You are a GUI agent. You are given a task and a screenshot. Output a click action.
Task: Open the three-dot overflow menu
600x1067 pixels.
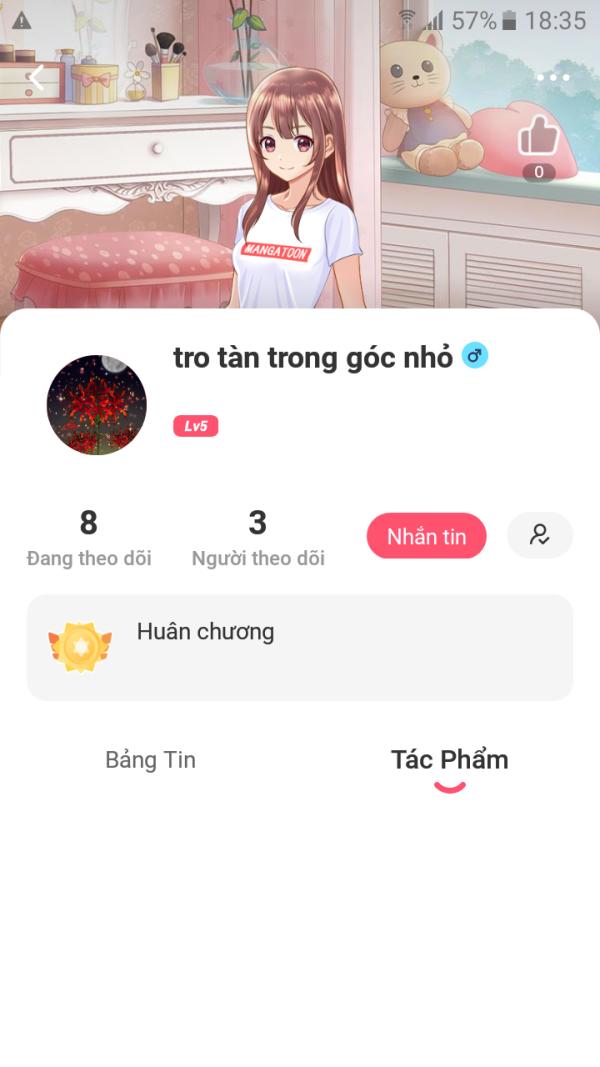pos(552,77)
